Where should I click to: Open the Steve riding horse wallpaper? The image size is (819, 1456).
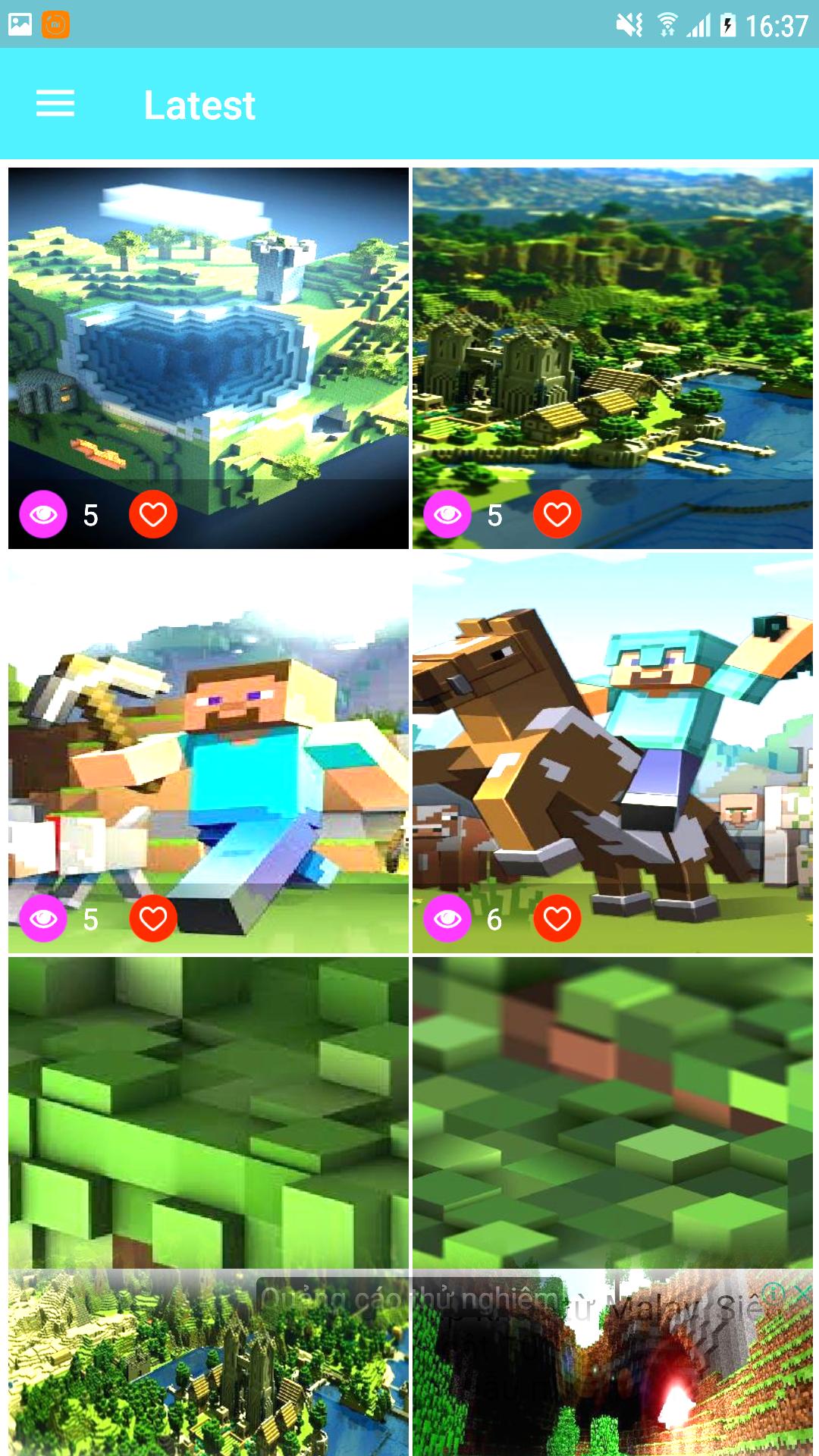click(612, 743)
